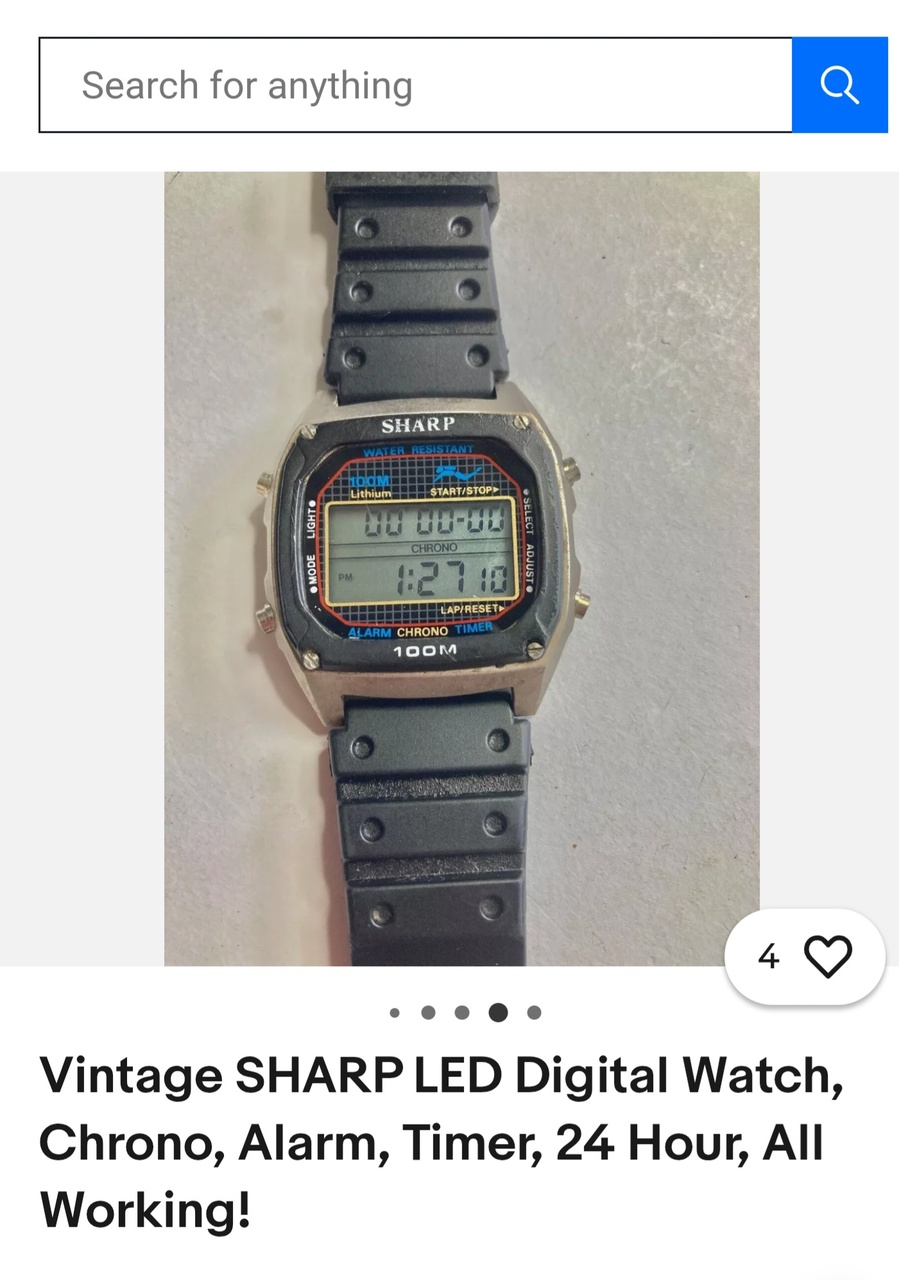Open the SHARP watch photo full screen
The height and width of the screenshot is (1280, 899).
(x=461, y=568)
